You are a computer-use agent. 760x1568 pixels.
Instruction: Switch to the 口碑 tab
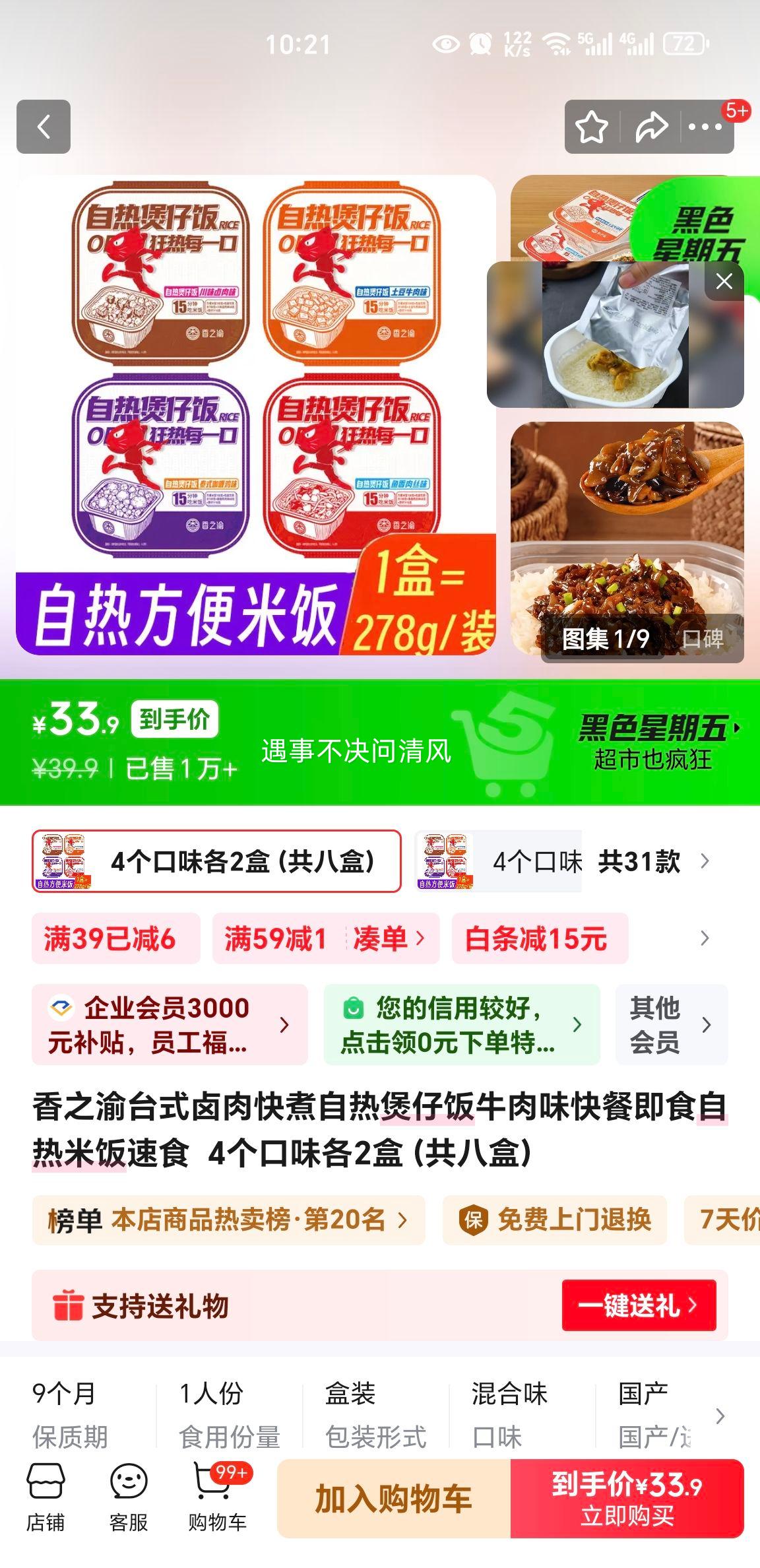coord(703,637)
